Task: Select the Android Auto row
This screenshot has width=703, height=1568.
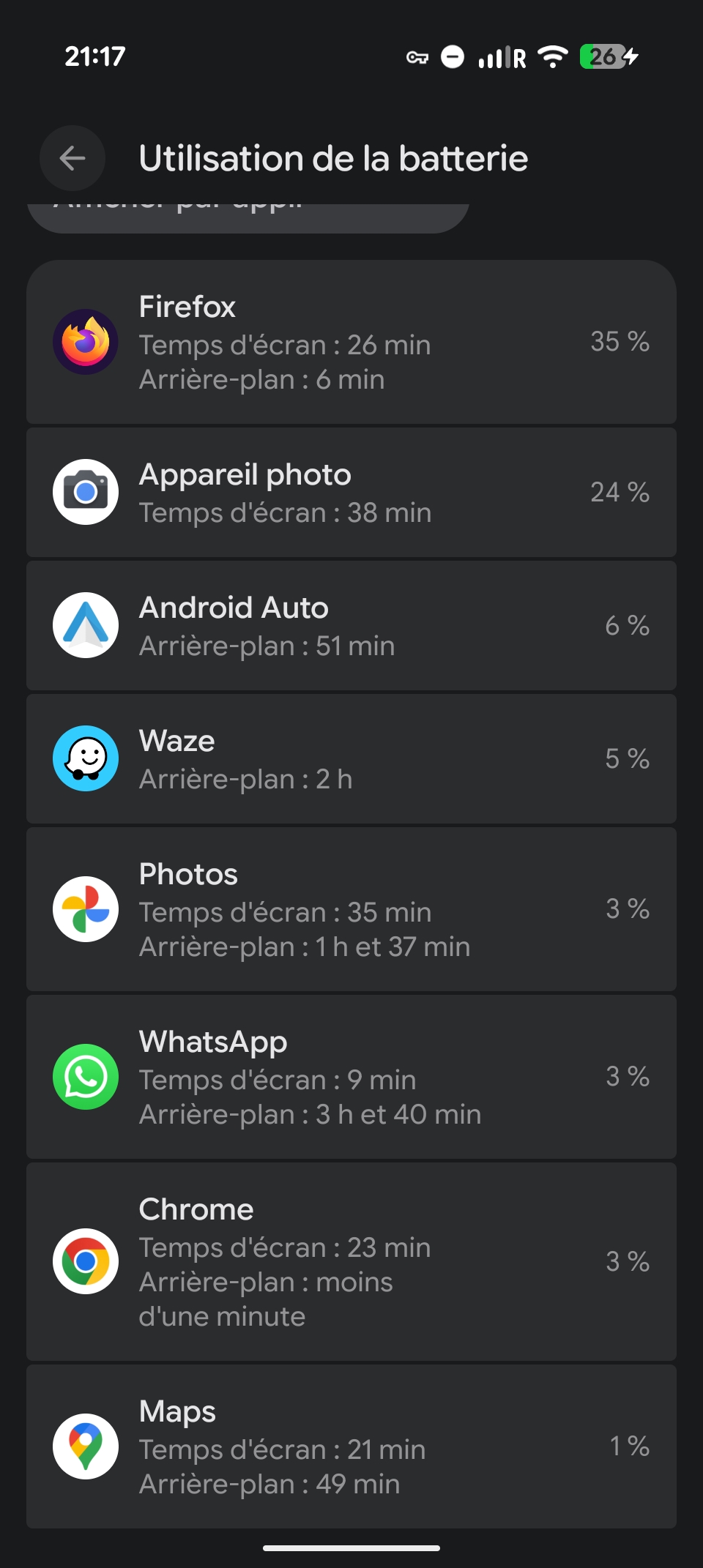Action: (351, 626)
